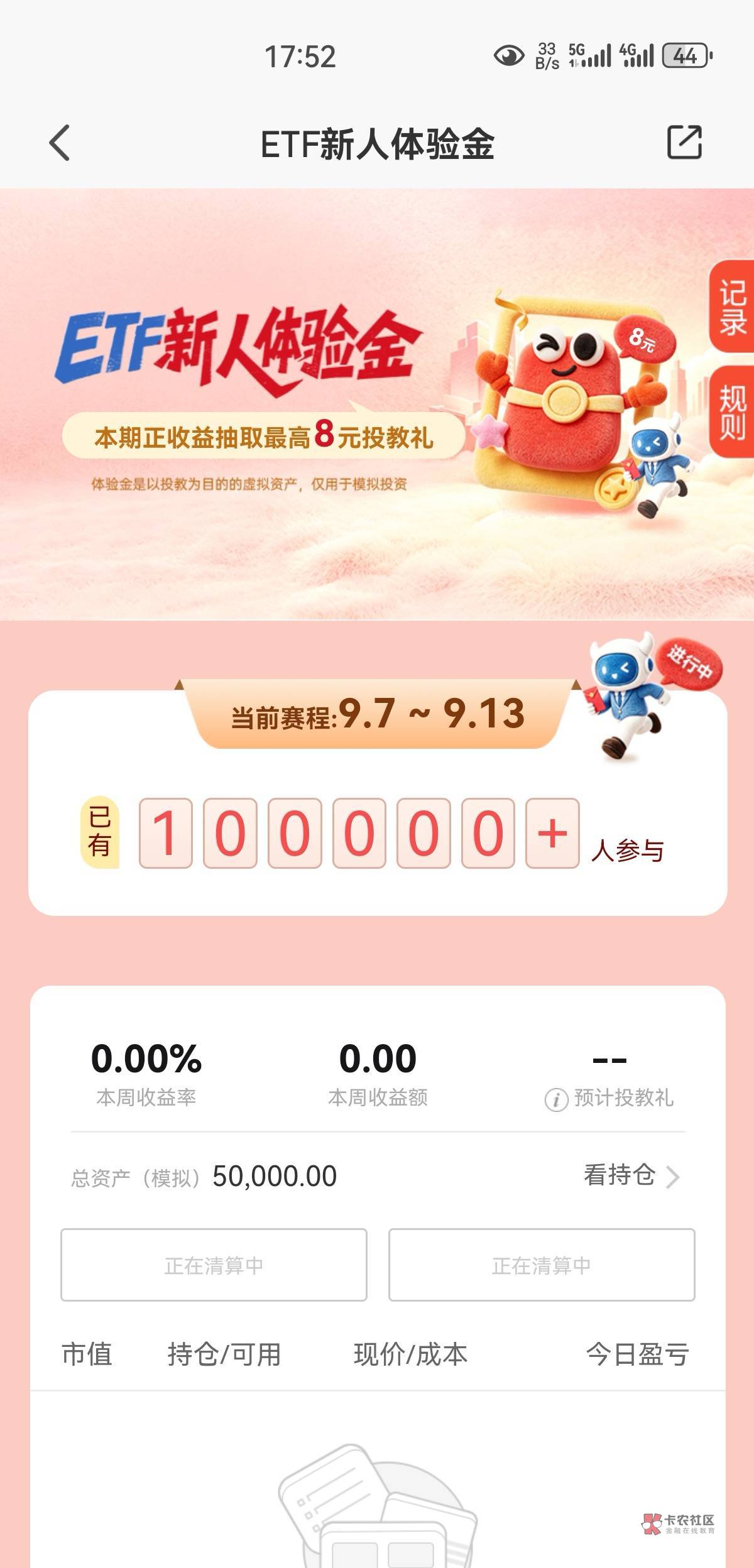The width and height of the screenshot is (754, 1568).
Task: Open the 规则 side tab
Action: coord(732,413)
